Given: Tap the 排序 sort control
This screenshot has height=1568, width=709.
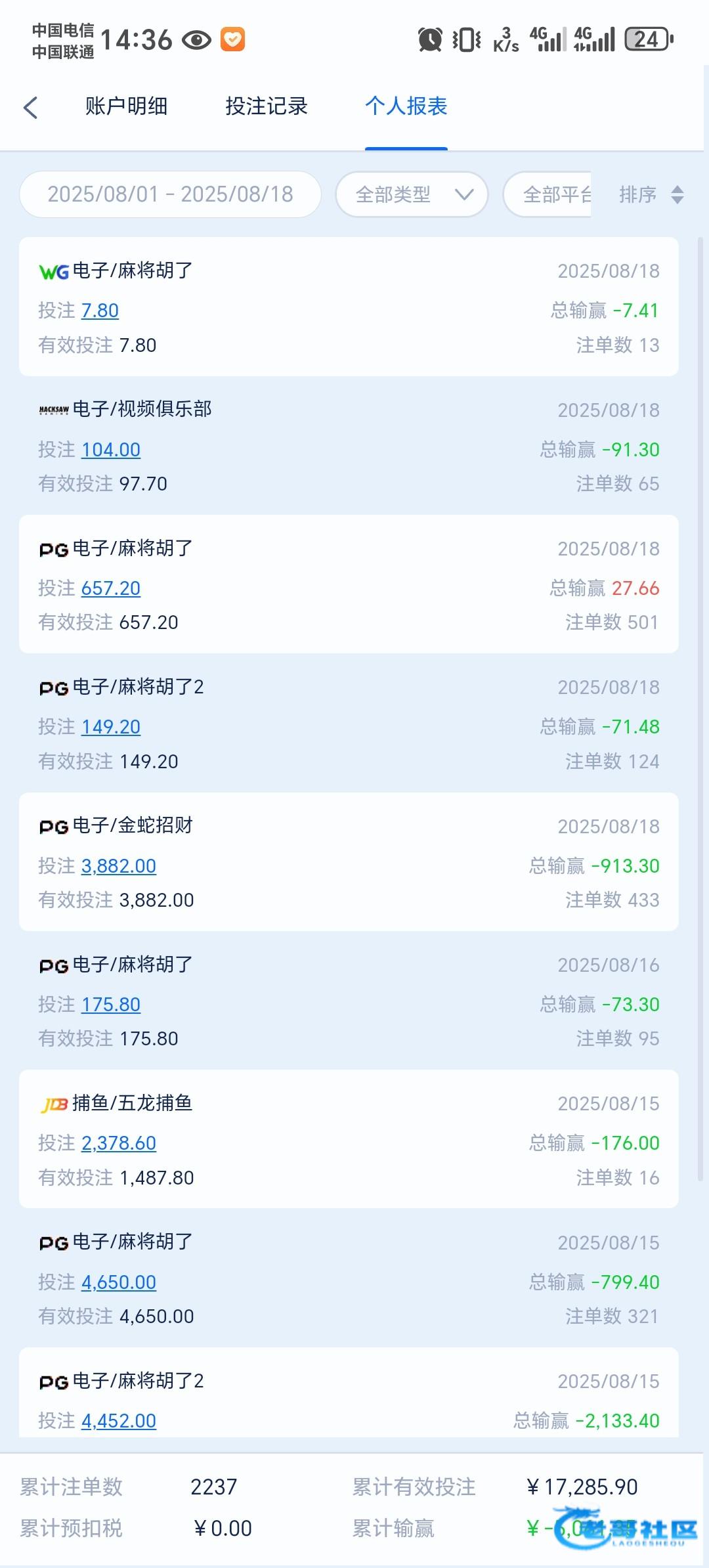Looking at the screenshot, I should point(651,194).
